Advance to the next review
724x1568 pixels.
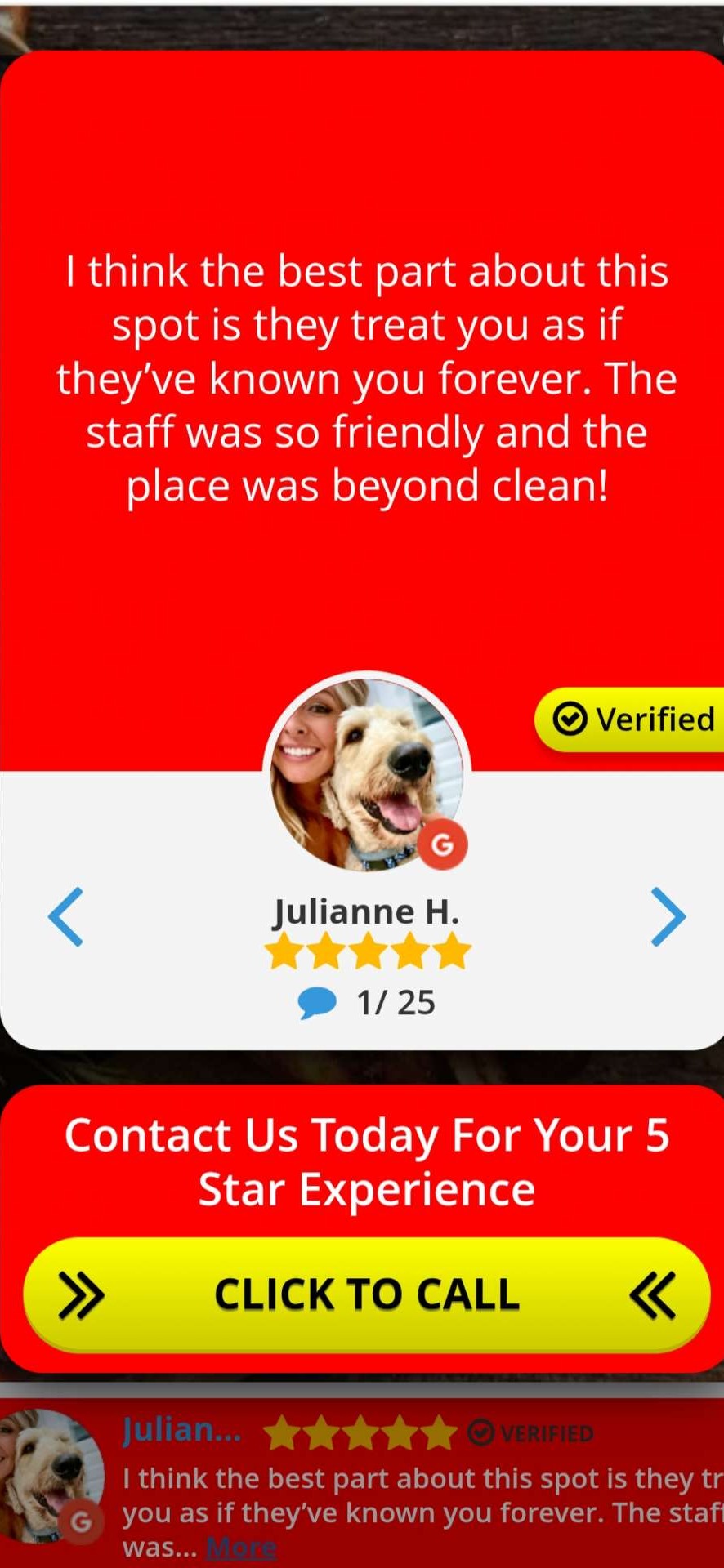tap(668, 916)
